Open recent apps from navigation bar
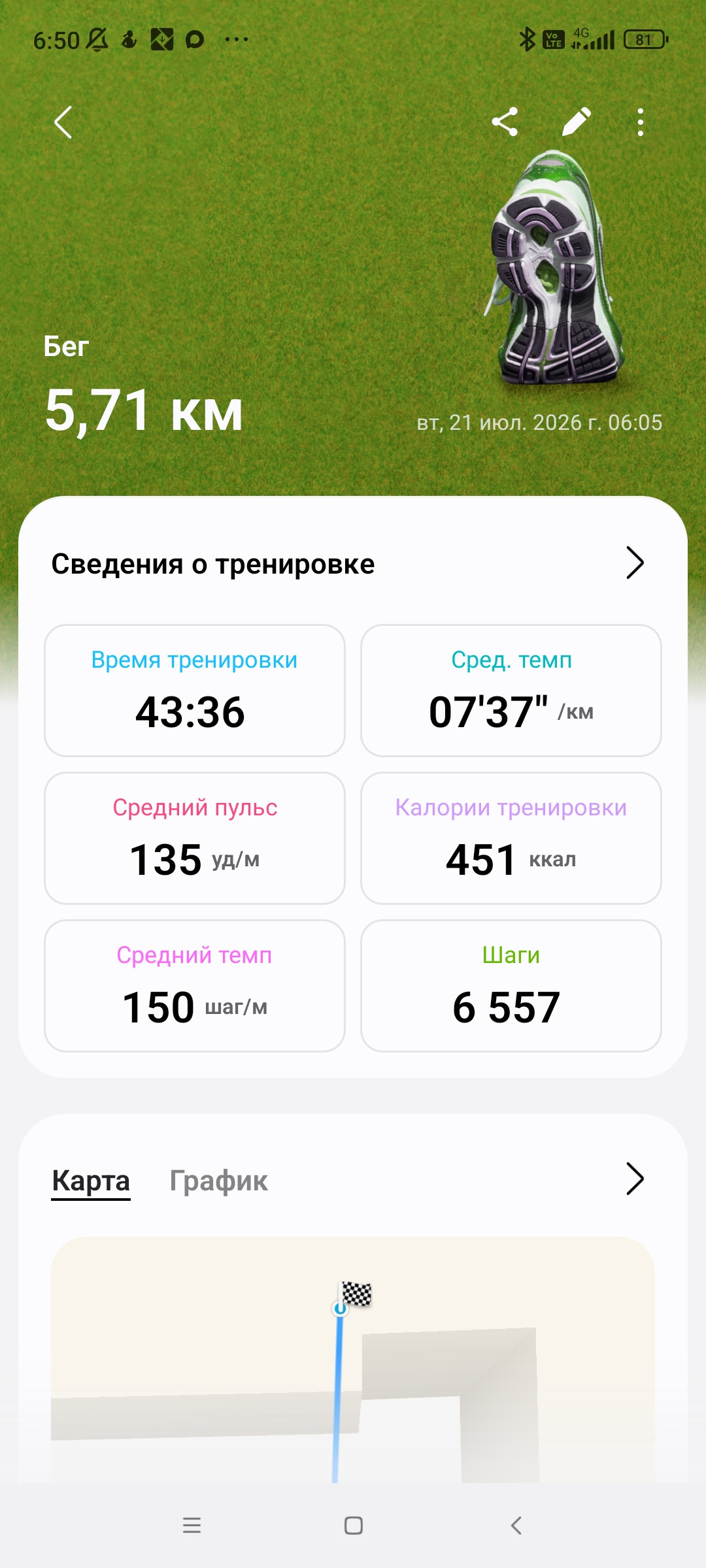Viewport: 706px width, 1568px height. [192, 1526]
